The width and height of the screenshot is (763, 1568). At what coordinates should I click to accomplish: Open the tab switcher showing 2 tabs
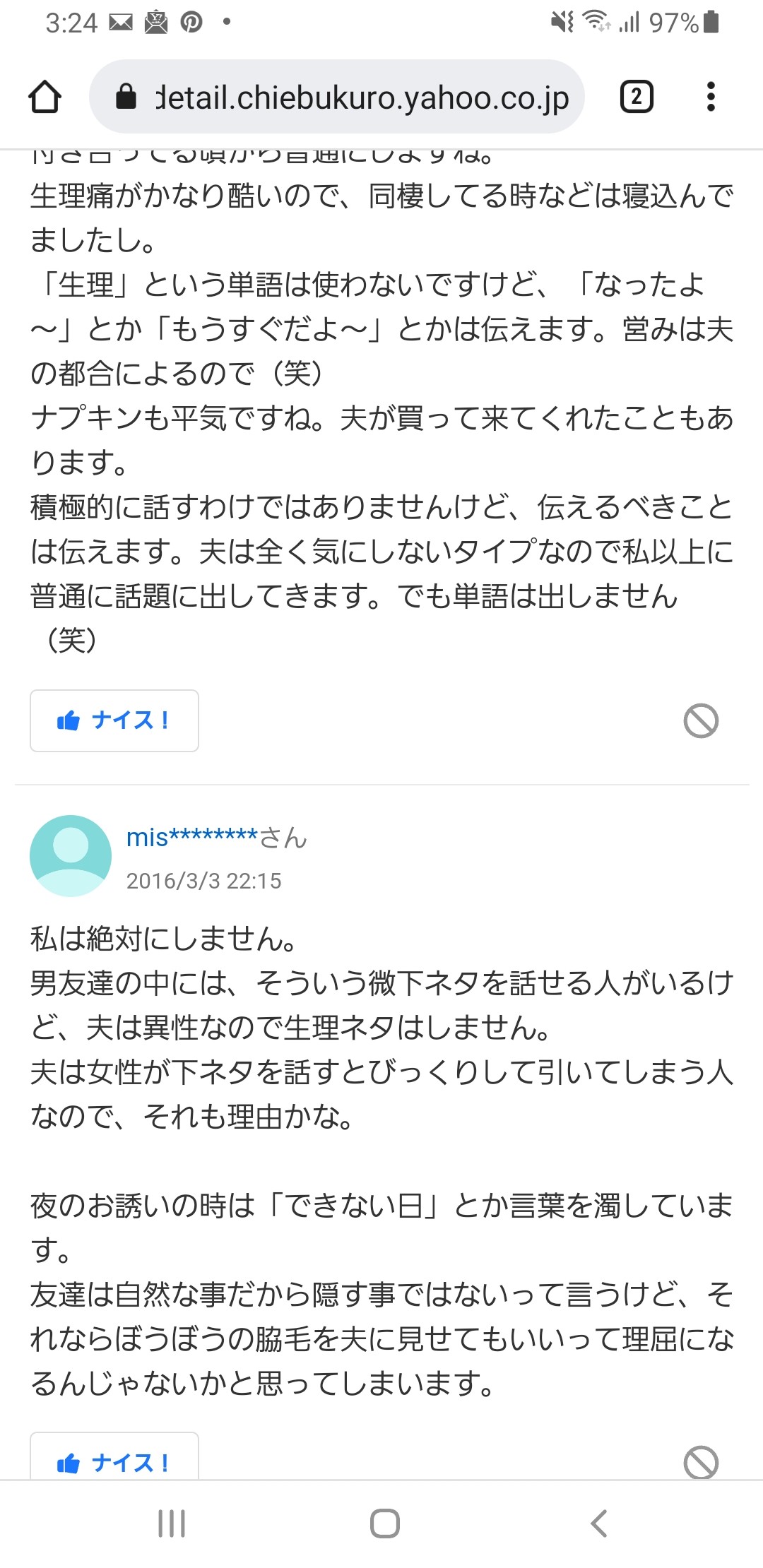coord(636,97)
